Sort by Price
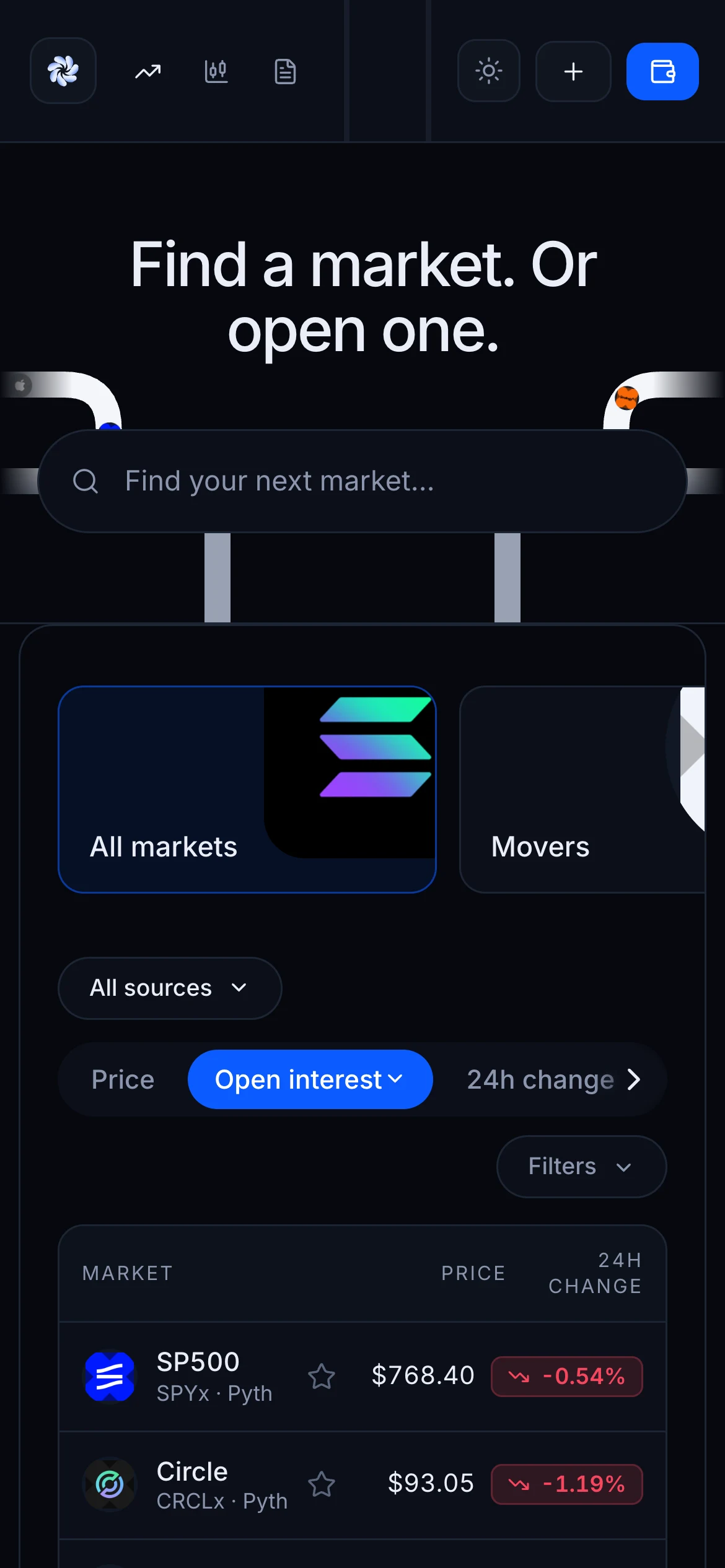 pyautogui.click(x=123, y=1079)
